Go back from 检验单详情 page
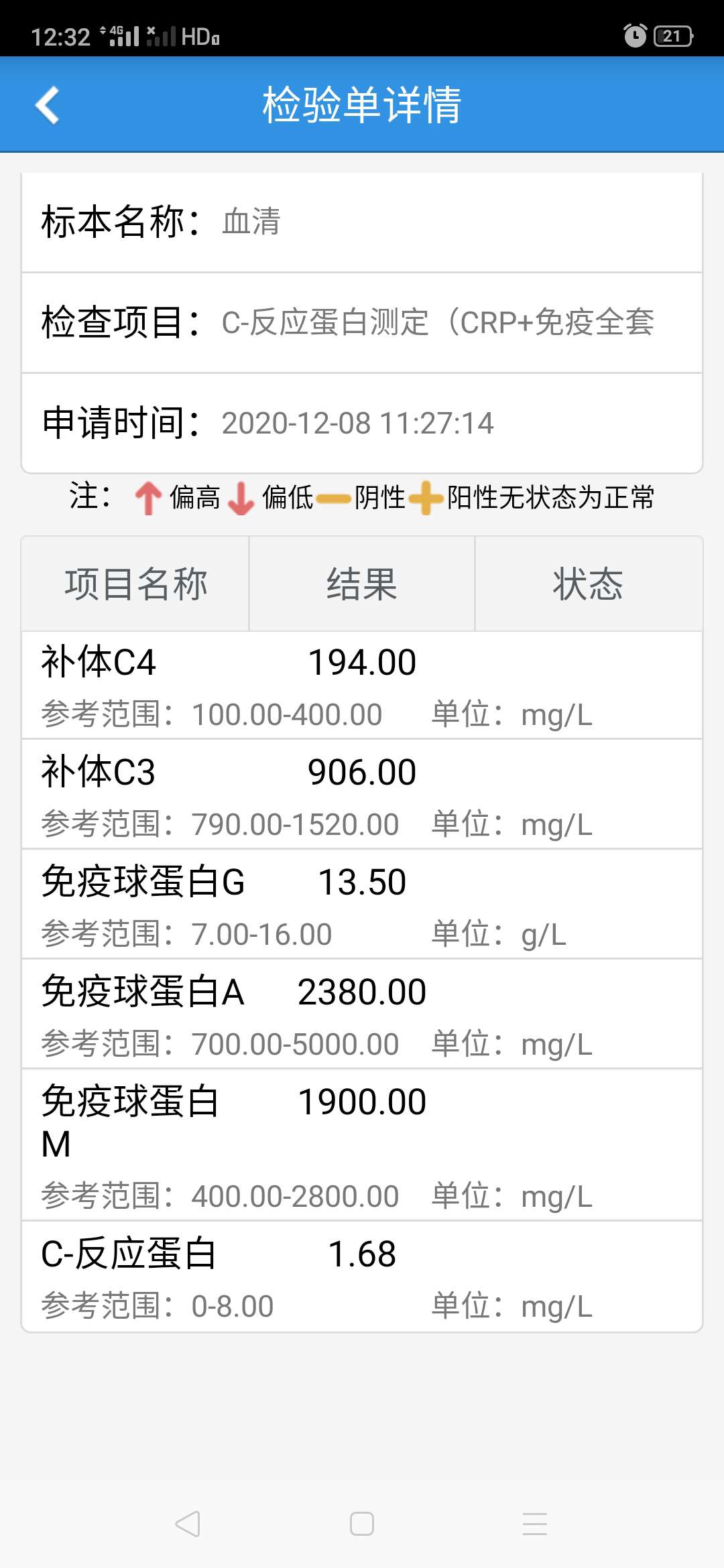 pyautogui.click(x=48, y=105)
